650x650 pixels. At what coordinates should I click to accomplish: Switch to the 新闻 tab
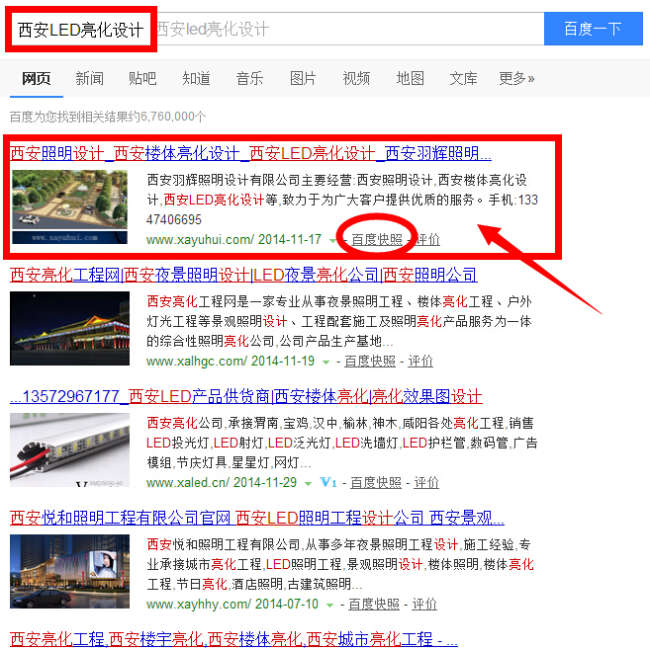(x=89, y=78)
